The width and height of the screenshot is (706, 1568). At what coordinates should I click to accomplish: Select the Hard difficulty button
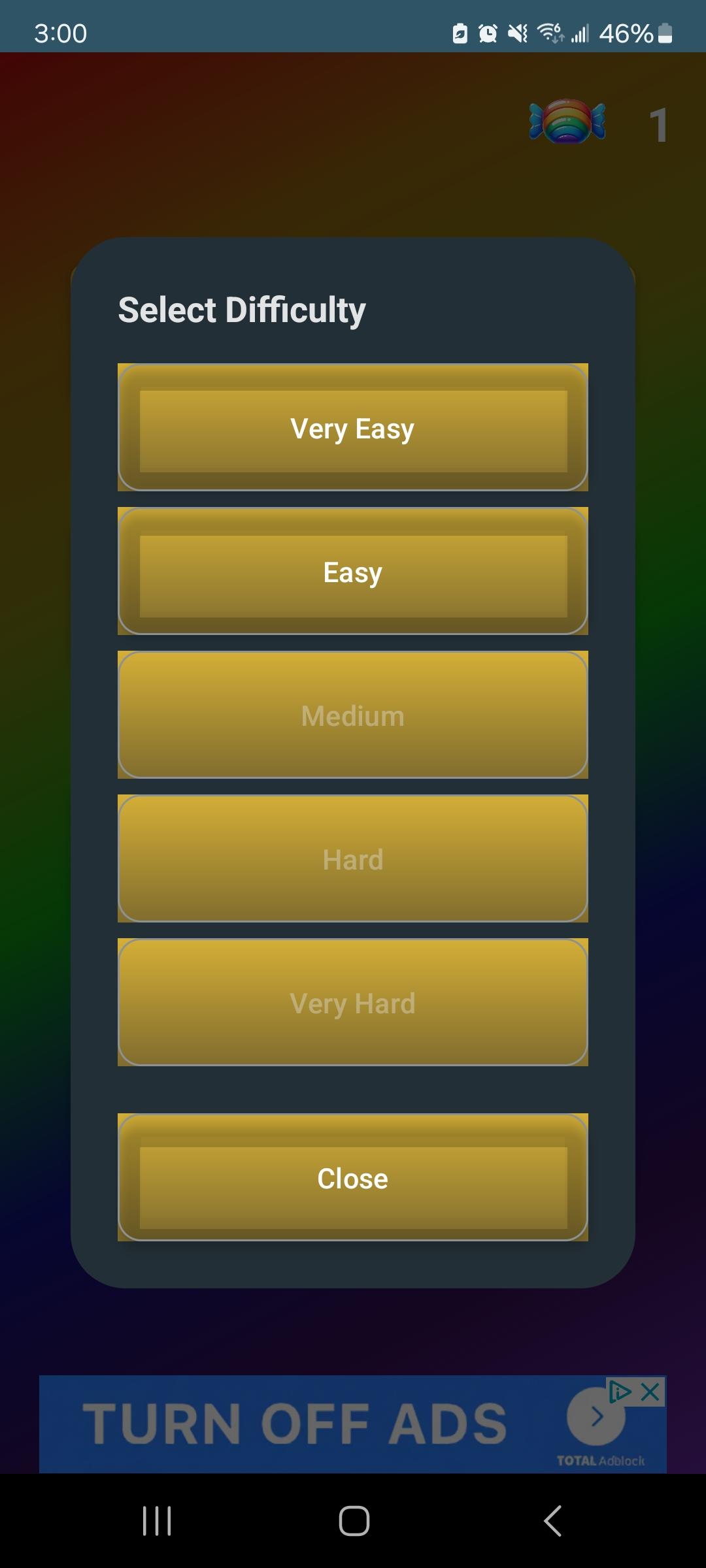coord(353,858)
